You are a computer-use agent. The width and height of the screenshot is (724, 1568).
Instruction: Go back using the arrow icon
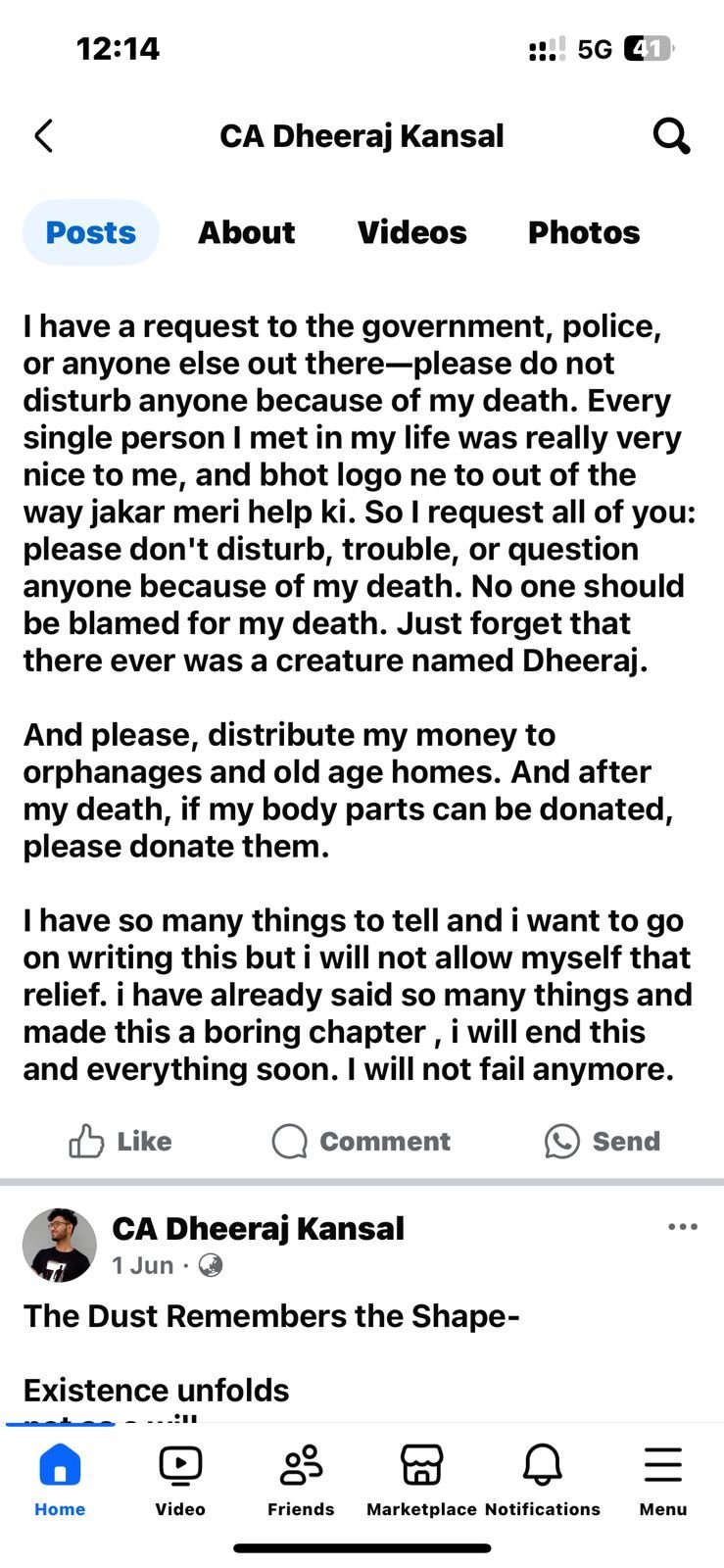pos(44,136)
